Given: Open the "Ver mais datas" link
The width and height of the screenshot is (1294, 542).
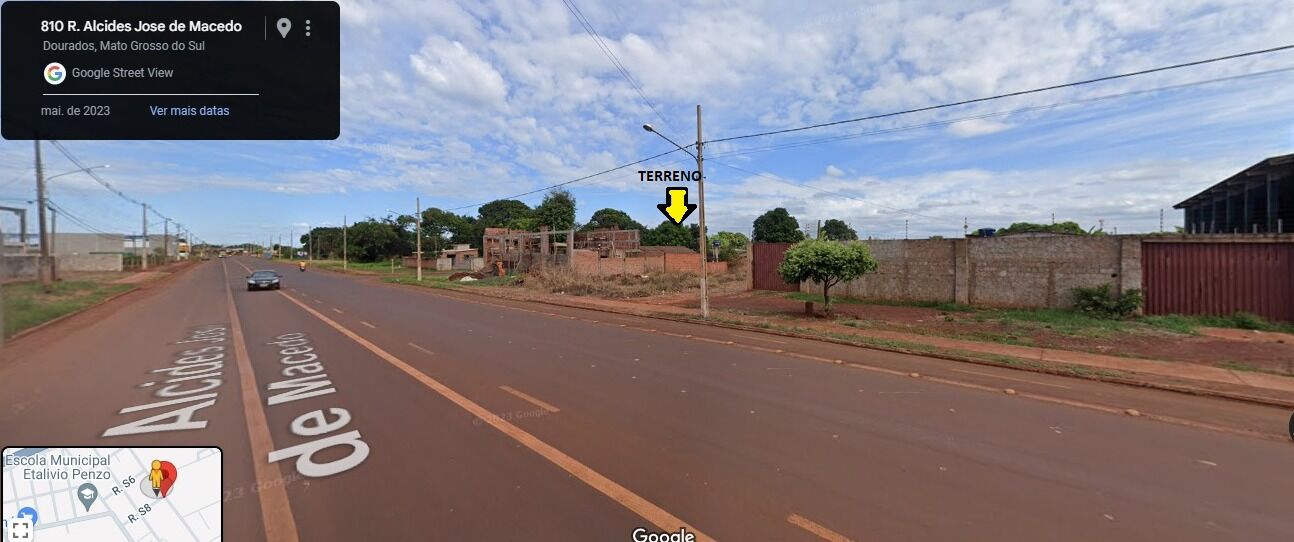Looking at the screenshot, I should coord(189,111).
